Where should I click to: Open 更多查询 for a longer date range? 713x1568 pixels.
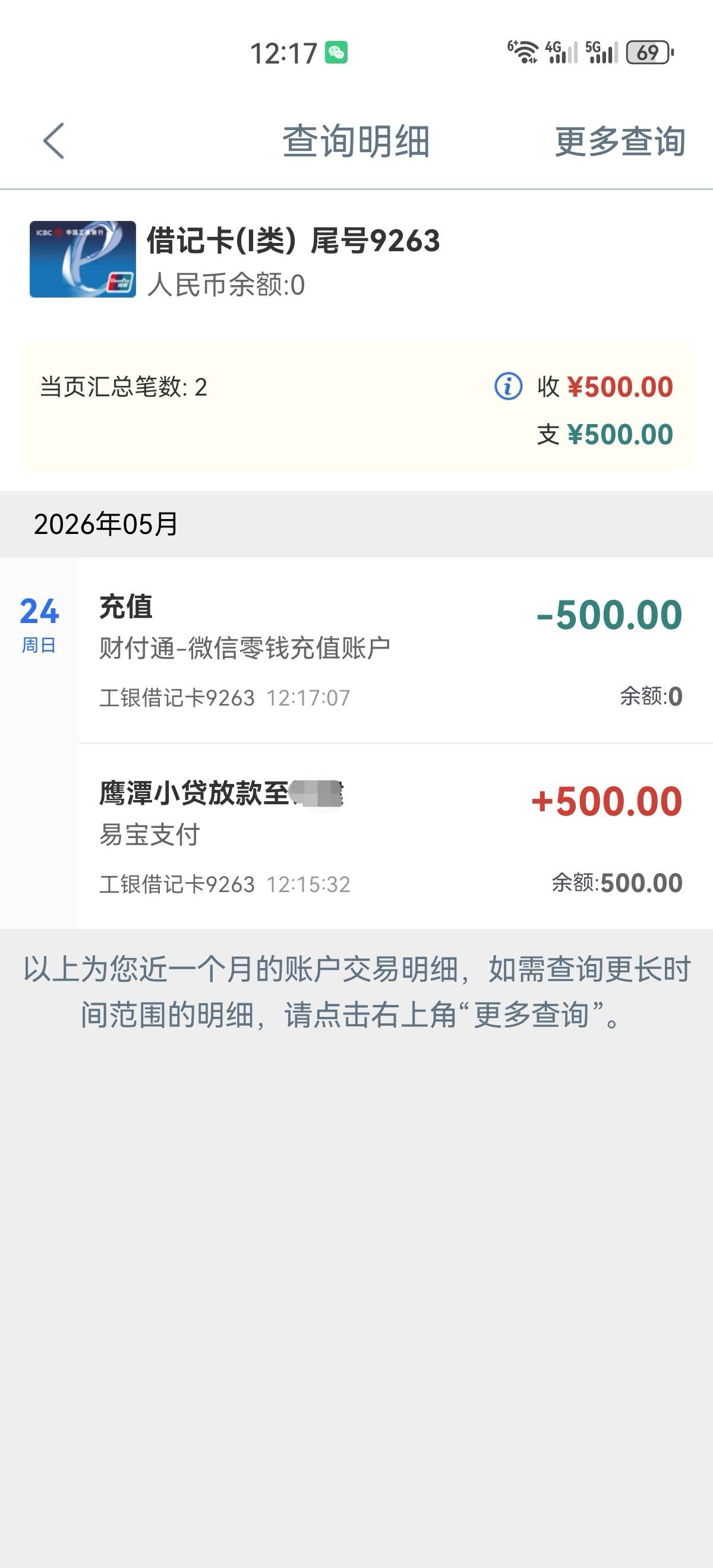[x=620, y=141]
